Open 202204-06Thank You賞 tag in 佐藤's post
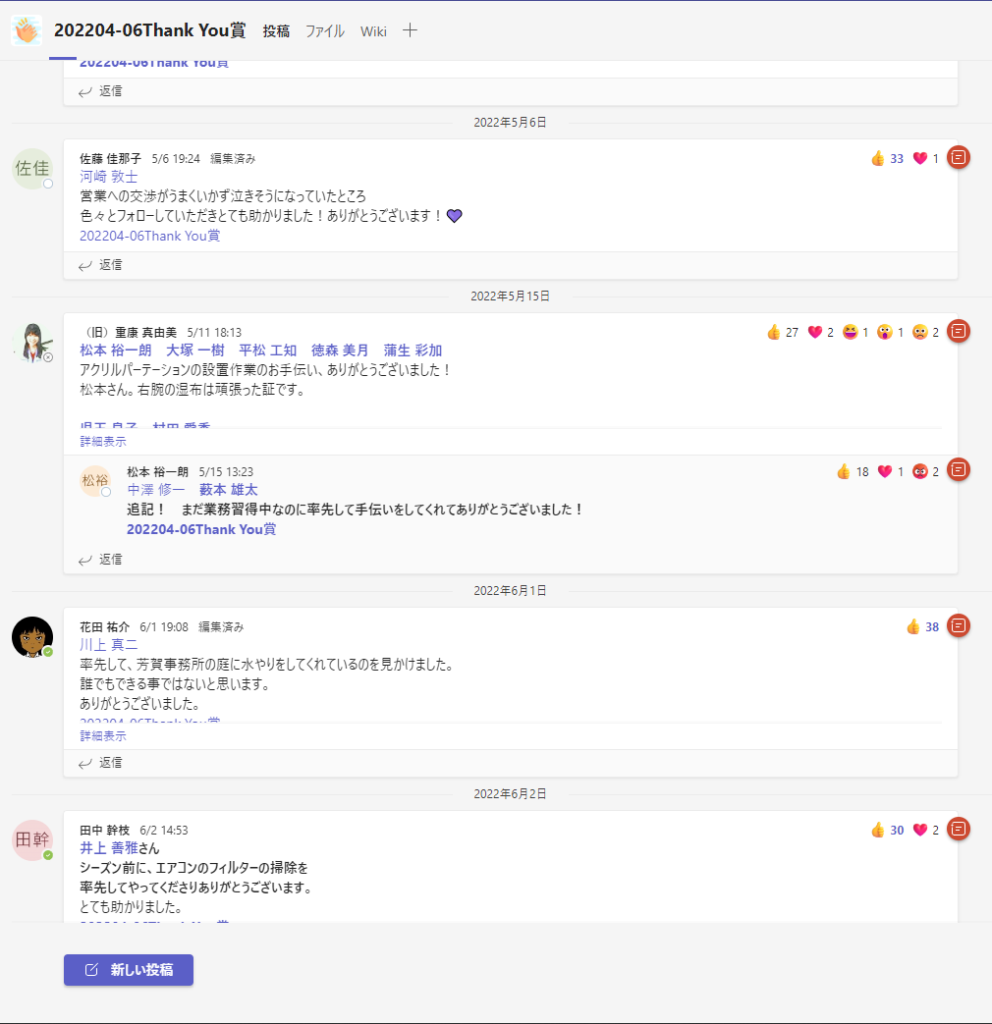 pos(150,236)
